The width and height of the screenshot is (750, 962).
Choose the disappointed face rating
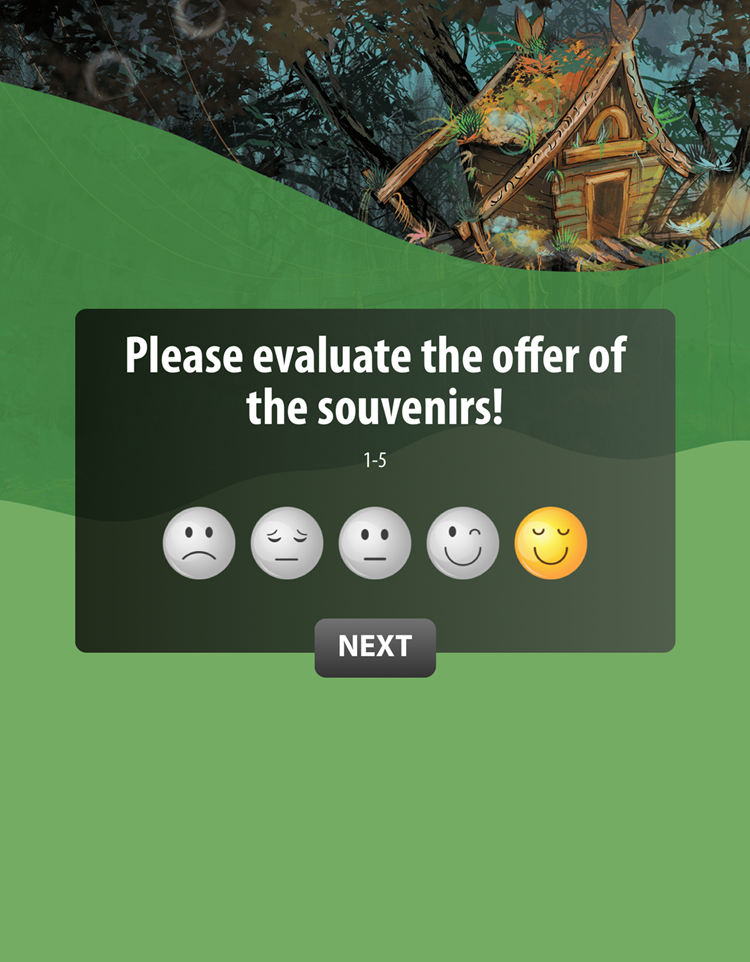point(287,544)
